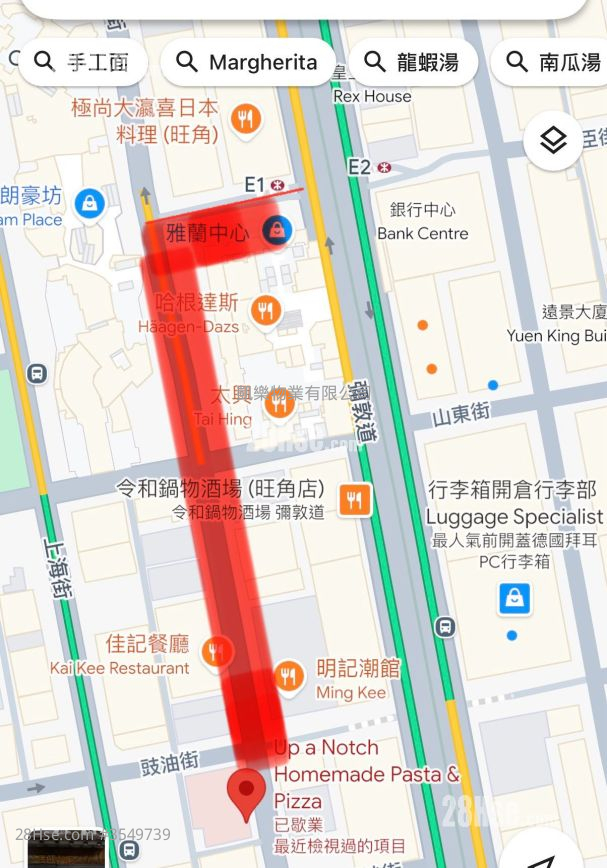This screenshot has height=868, width=607.
Task: Tap the red pin for Up a Notch
Action: tap(246, 793)
